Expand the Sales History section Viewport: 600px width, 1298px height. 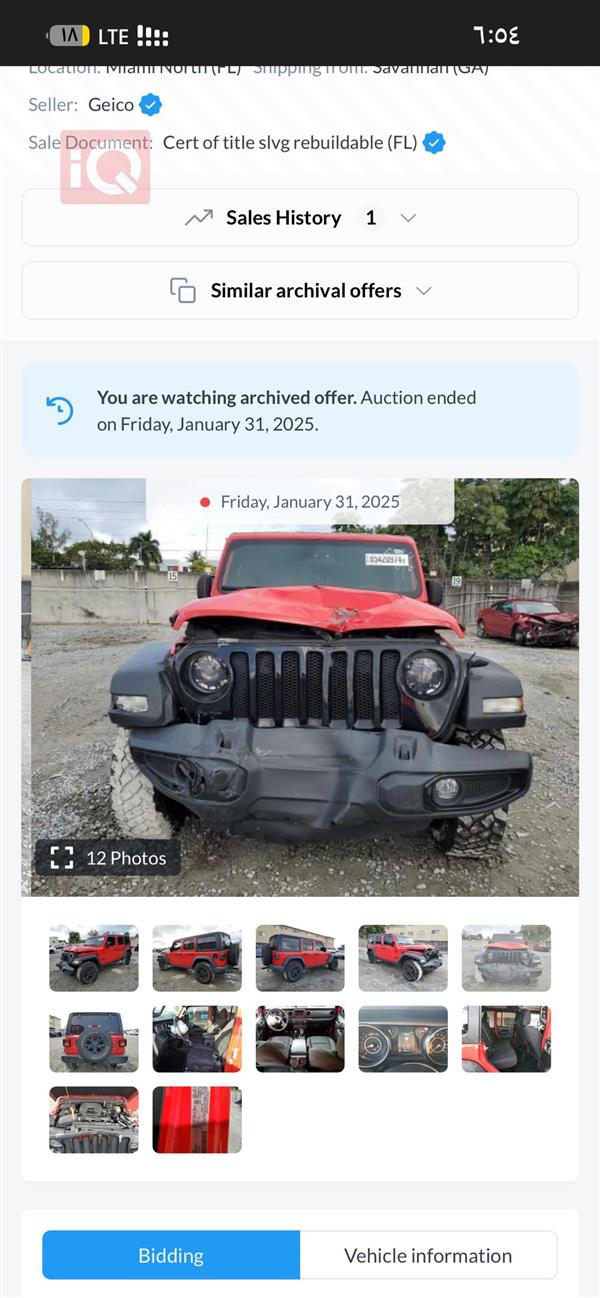tap(300, 218)
